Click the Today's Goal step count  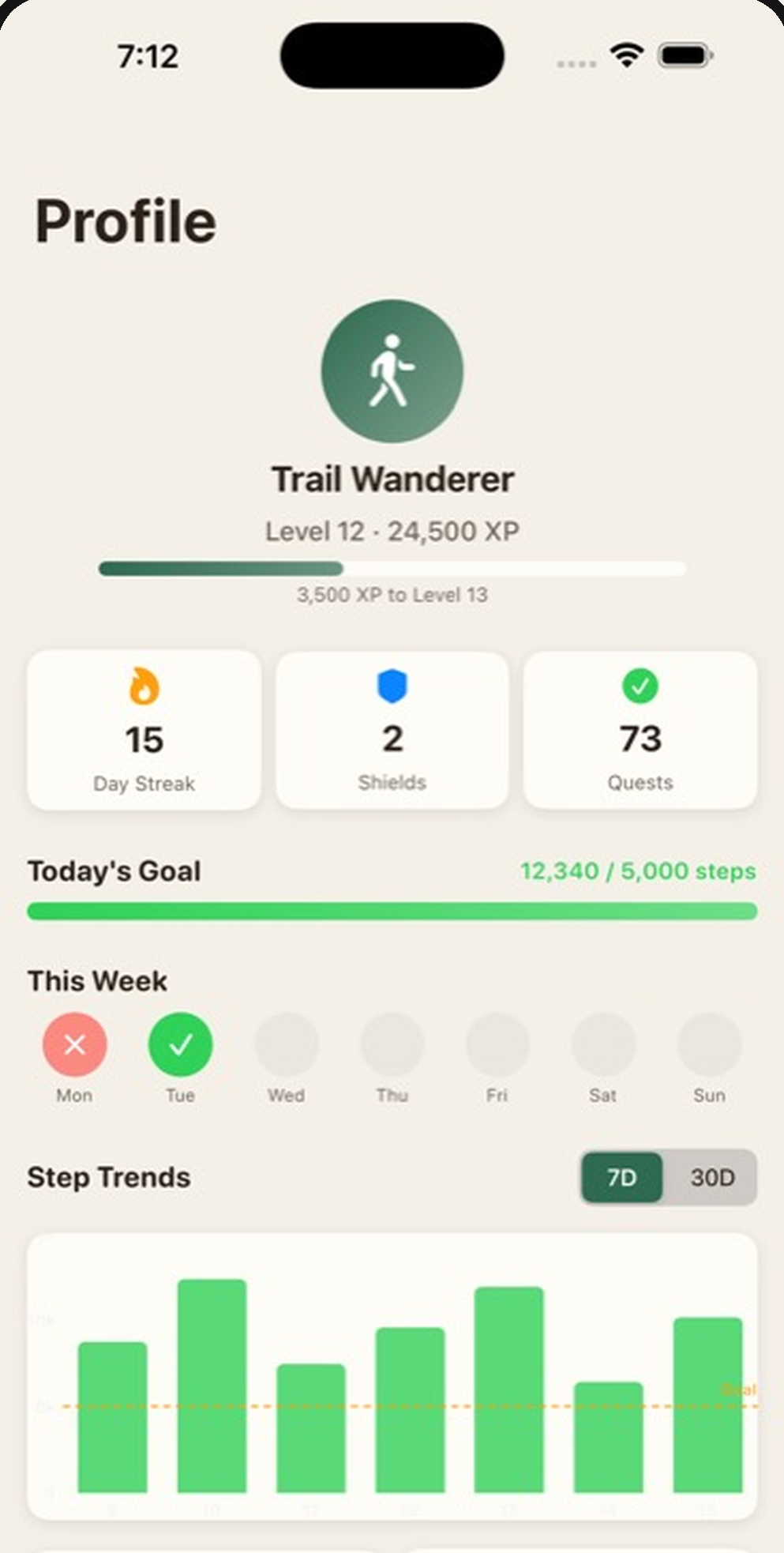point(638,871)
